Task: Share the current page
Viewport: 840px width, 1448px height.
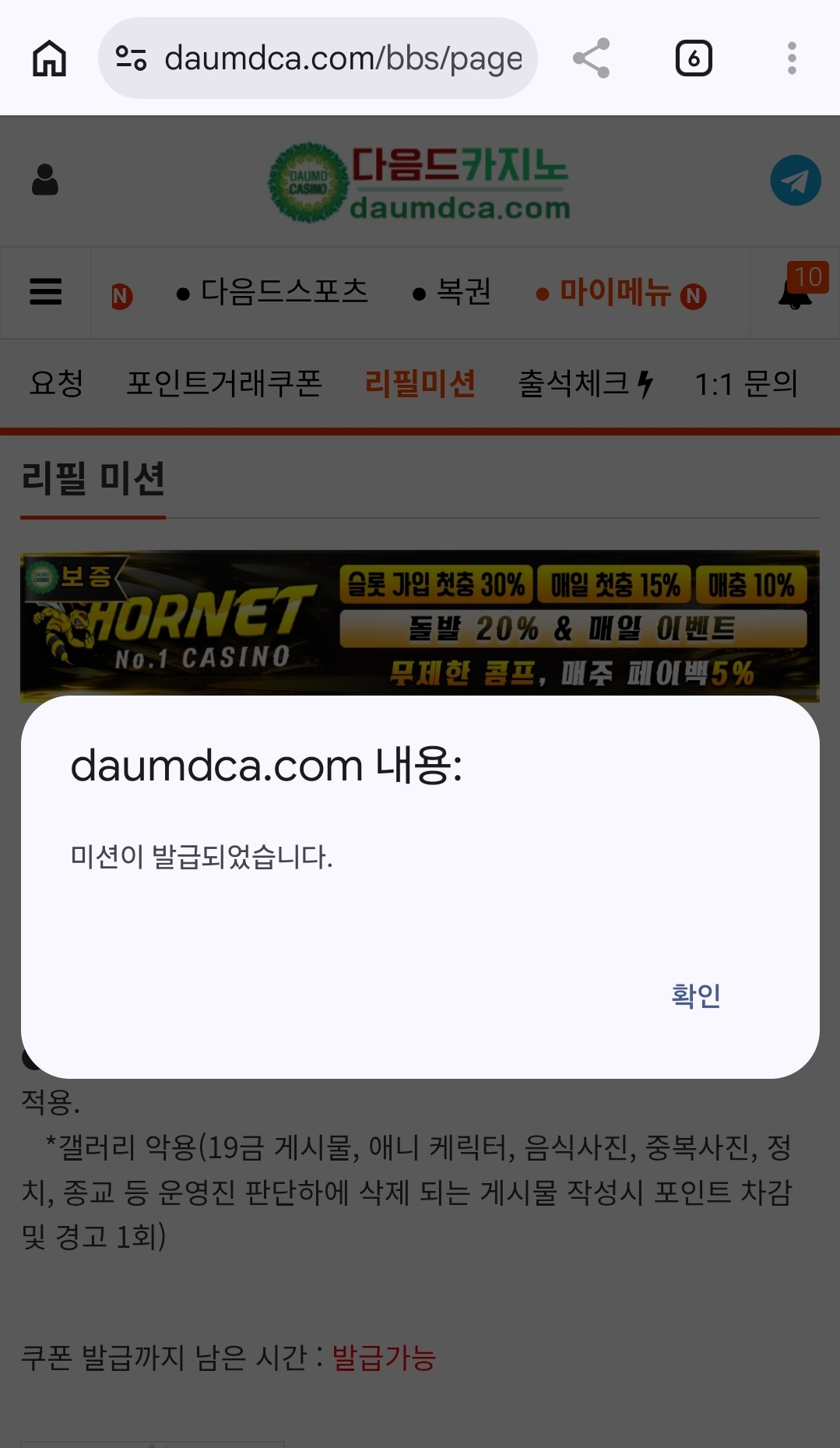Action: pyautogui.click(x=591, y=58)
